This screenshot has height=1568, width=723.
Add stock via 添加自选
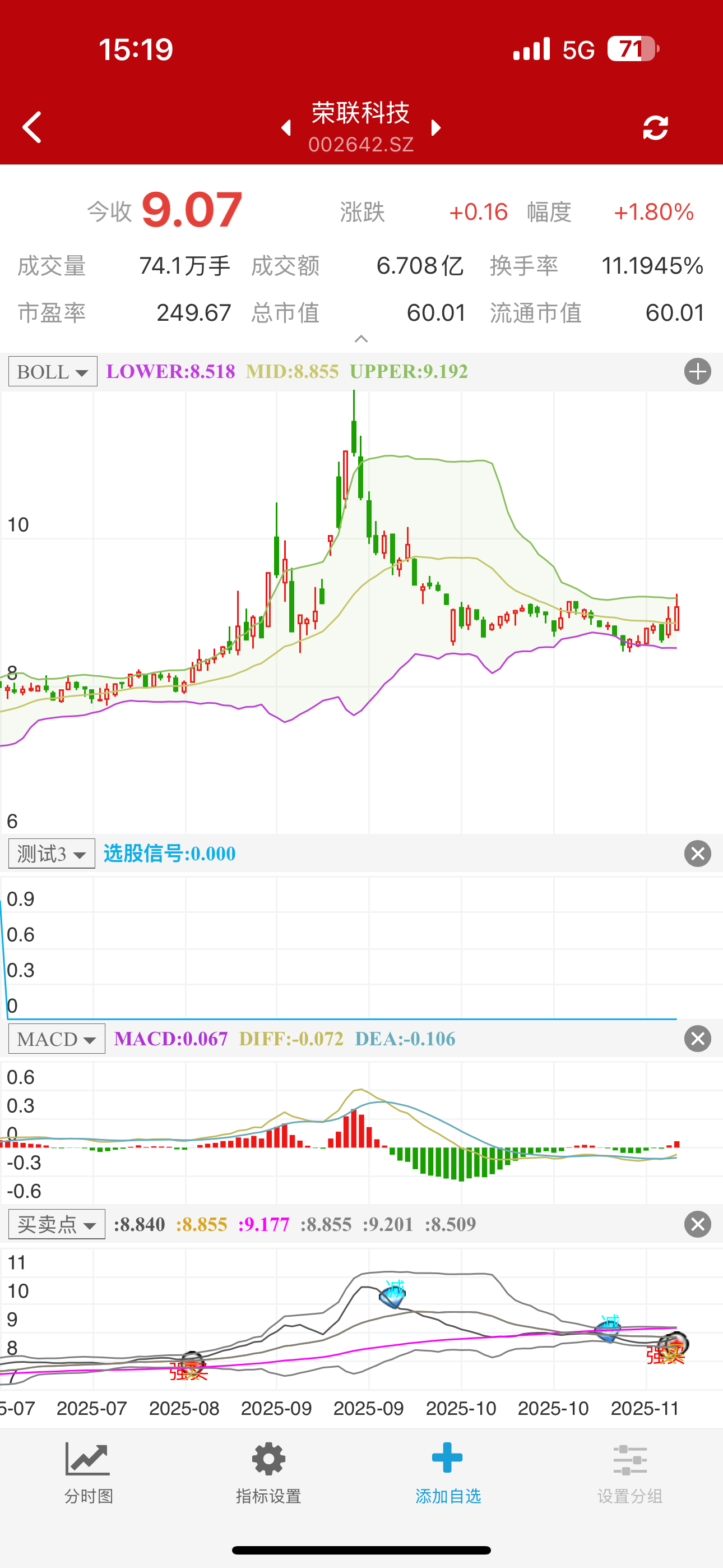(448, 1472)
